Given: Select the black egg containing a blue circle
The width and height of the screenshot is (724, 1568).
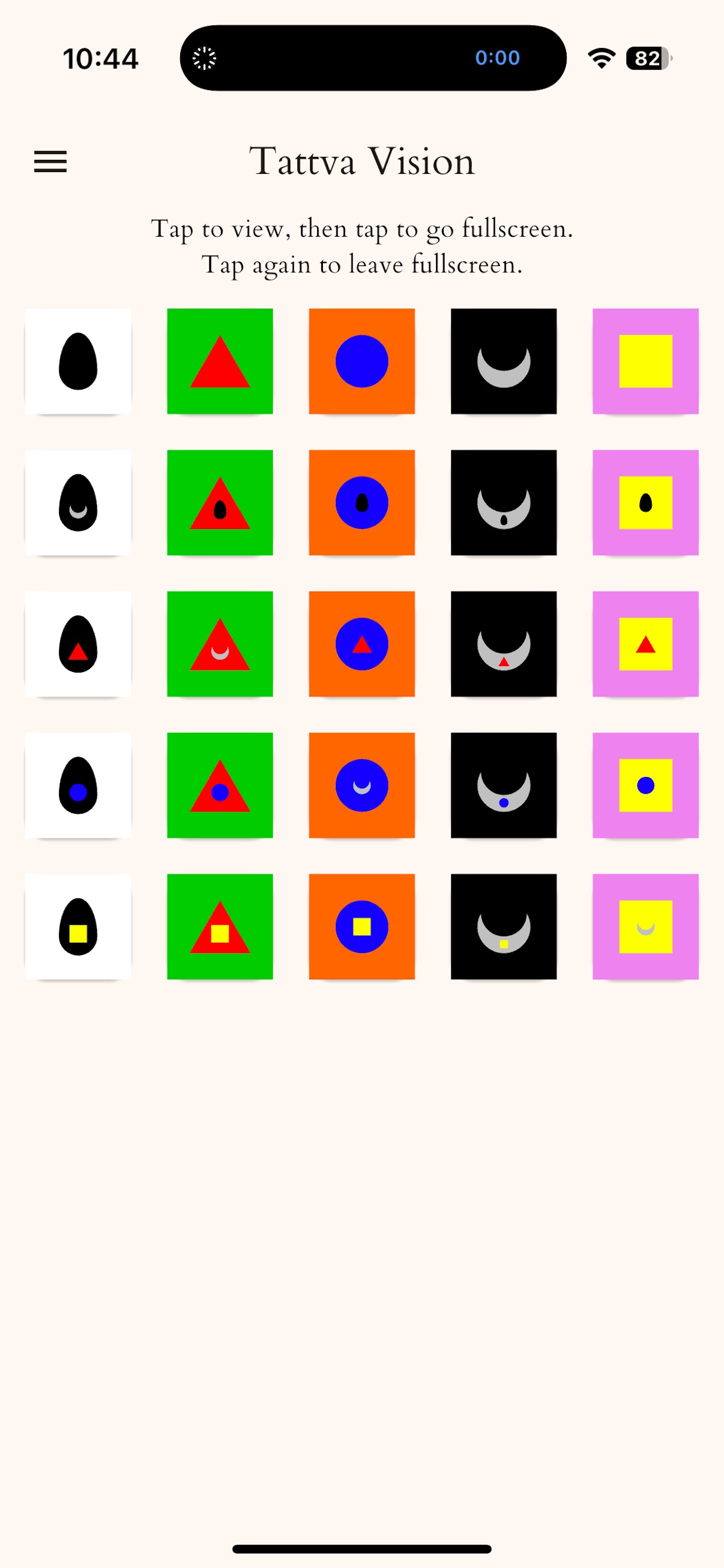Looking at the screenshot, I should pyautogui.click(x=78, y=785).
